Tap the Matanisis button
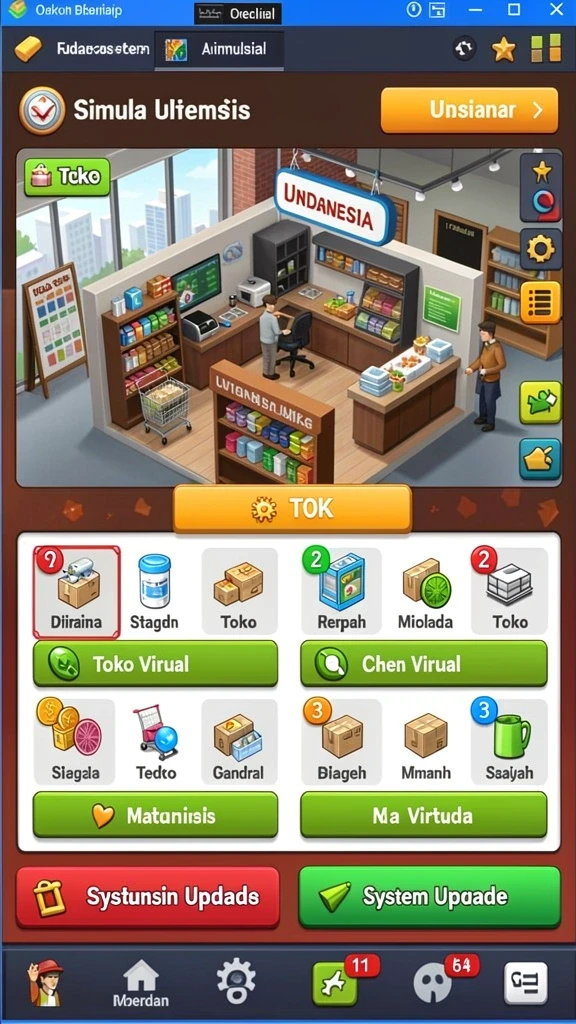Image resolution: width=576 pixels, height=1024 pixels. 155,815
